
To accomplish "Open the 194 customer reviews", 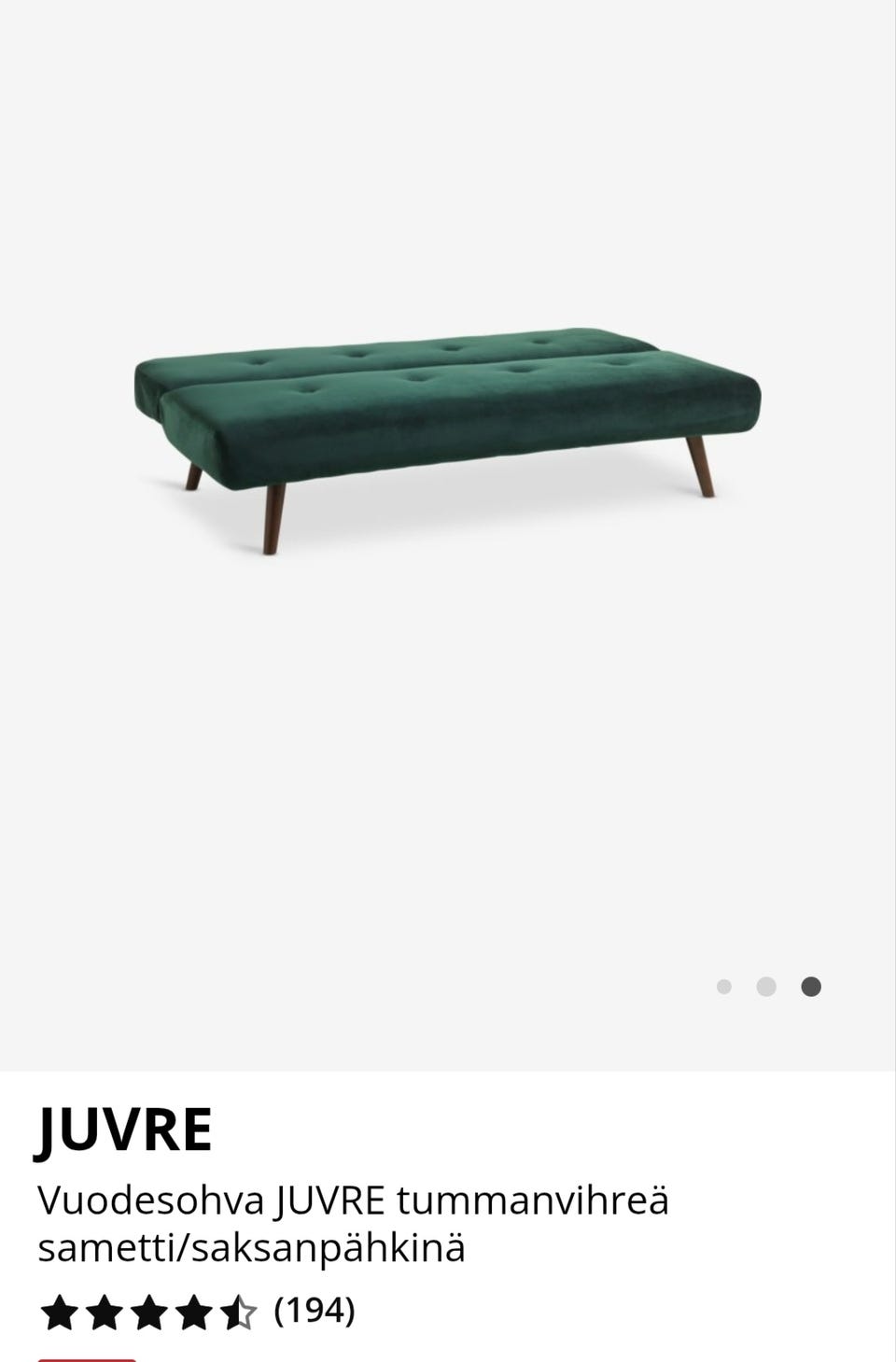I will coord(314,1311).
